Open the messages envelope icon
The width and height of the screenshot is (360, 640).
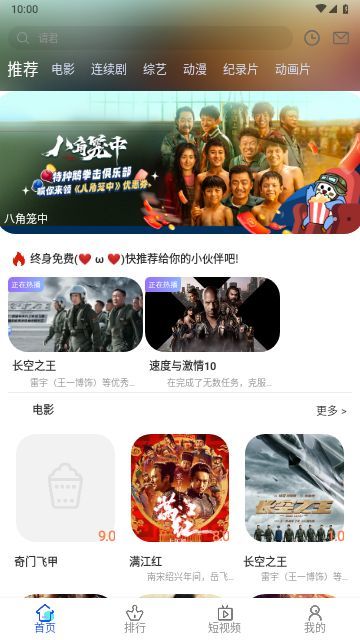coord(341,38)
